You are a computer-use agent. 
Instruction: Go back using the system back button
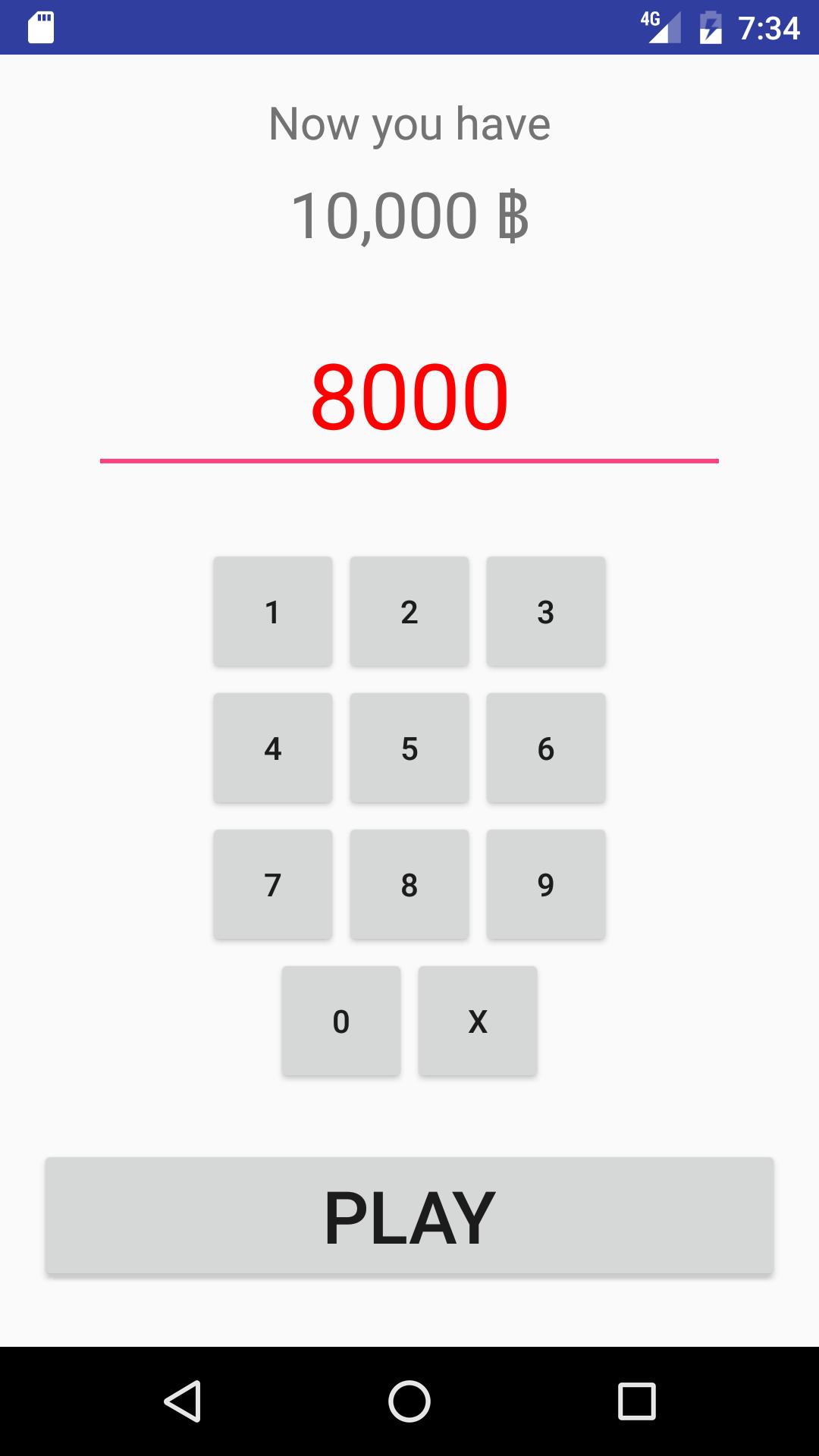pyautogui.click(x=182, y=1401)
